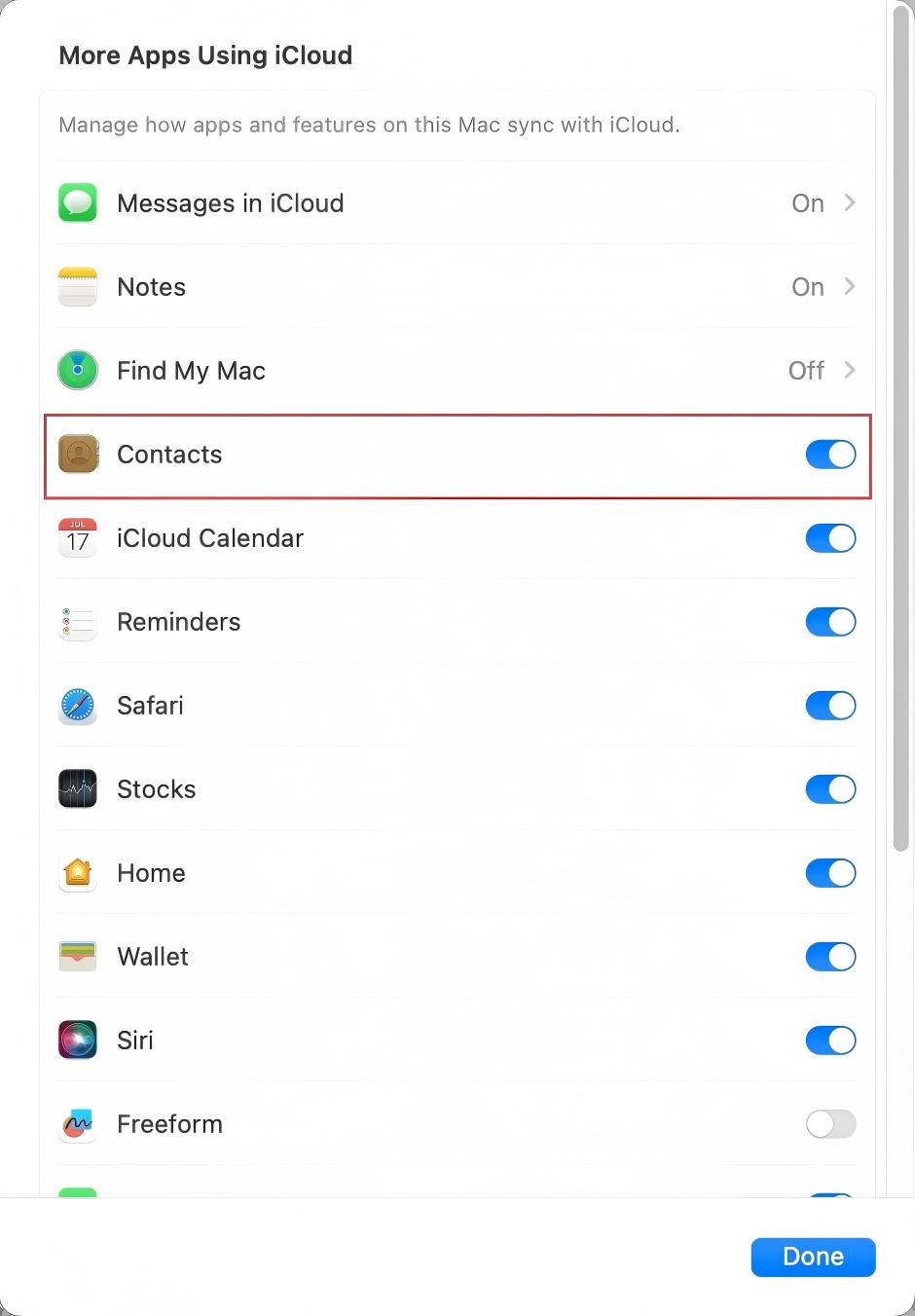Disable the Stocks toggle
915x1316 pixels.
point(830,789)
